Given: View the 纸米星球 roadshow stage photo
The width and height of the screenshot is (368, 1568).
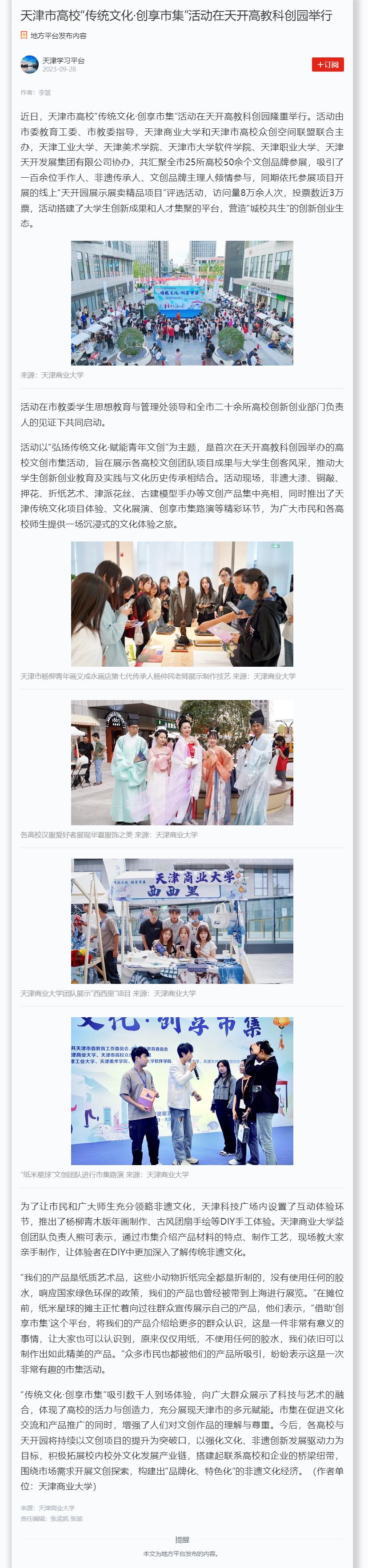Looking at the screenshot, I should click(182, 1091).
